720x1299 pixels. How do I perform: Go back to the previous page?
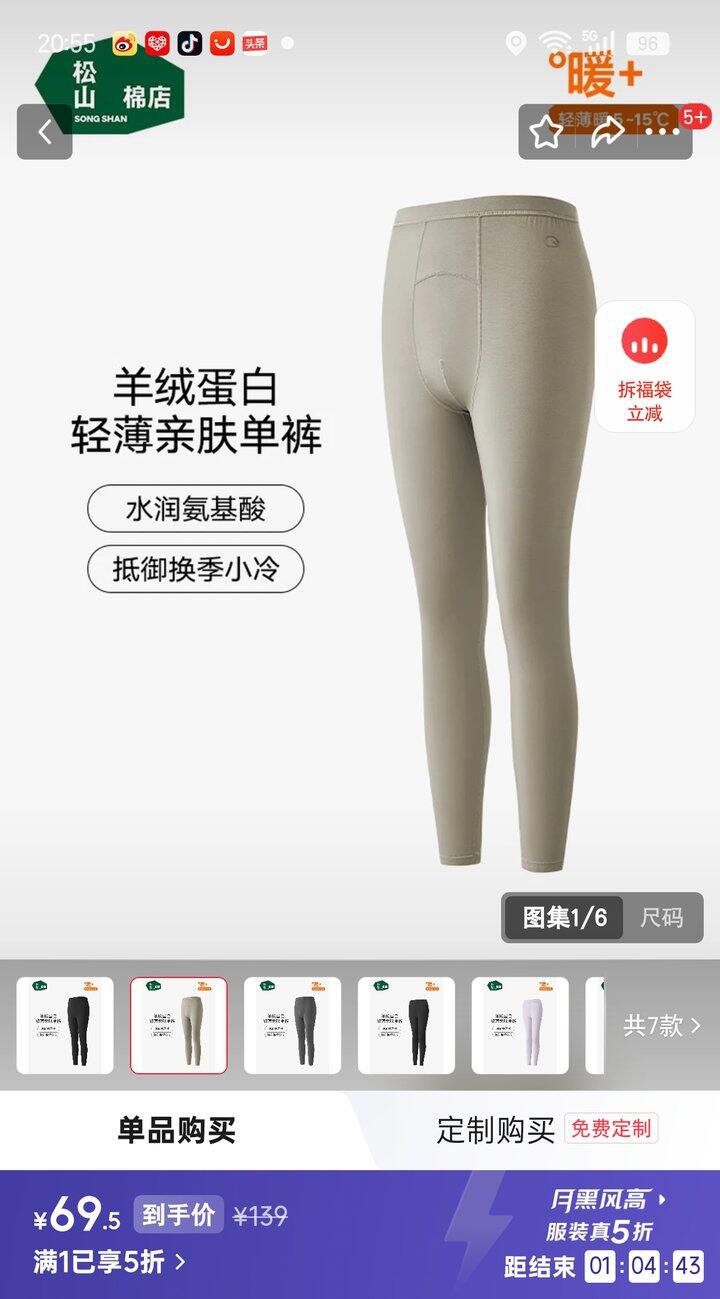point(44,132)
